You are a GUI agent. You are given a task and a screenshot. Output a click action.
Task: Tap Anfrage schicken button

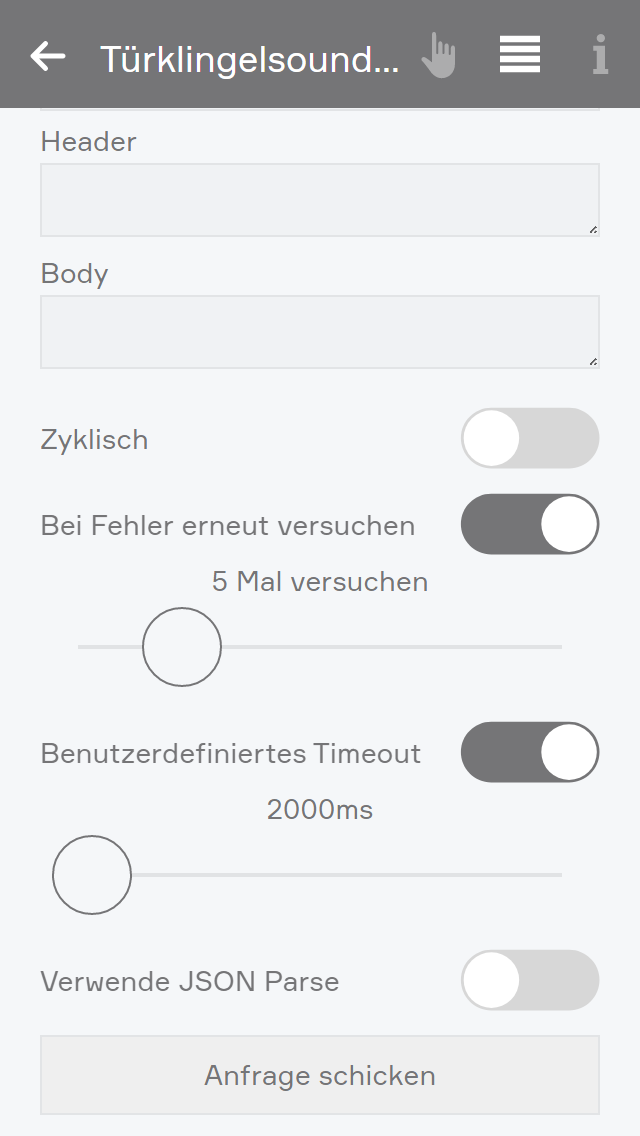[320, 1075]
